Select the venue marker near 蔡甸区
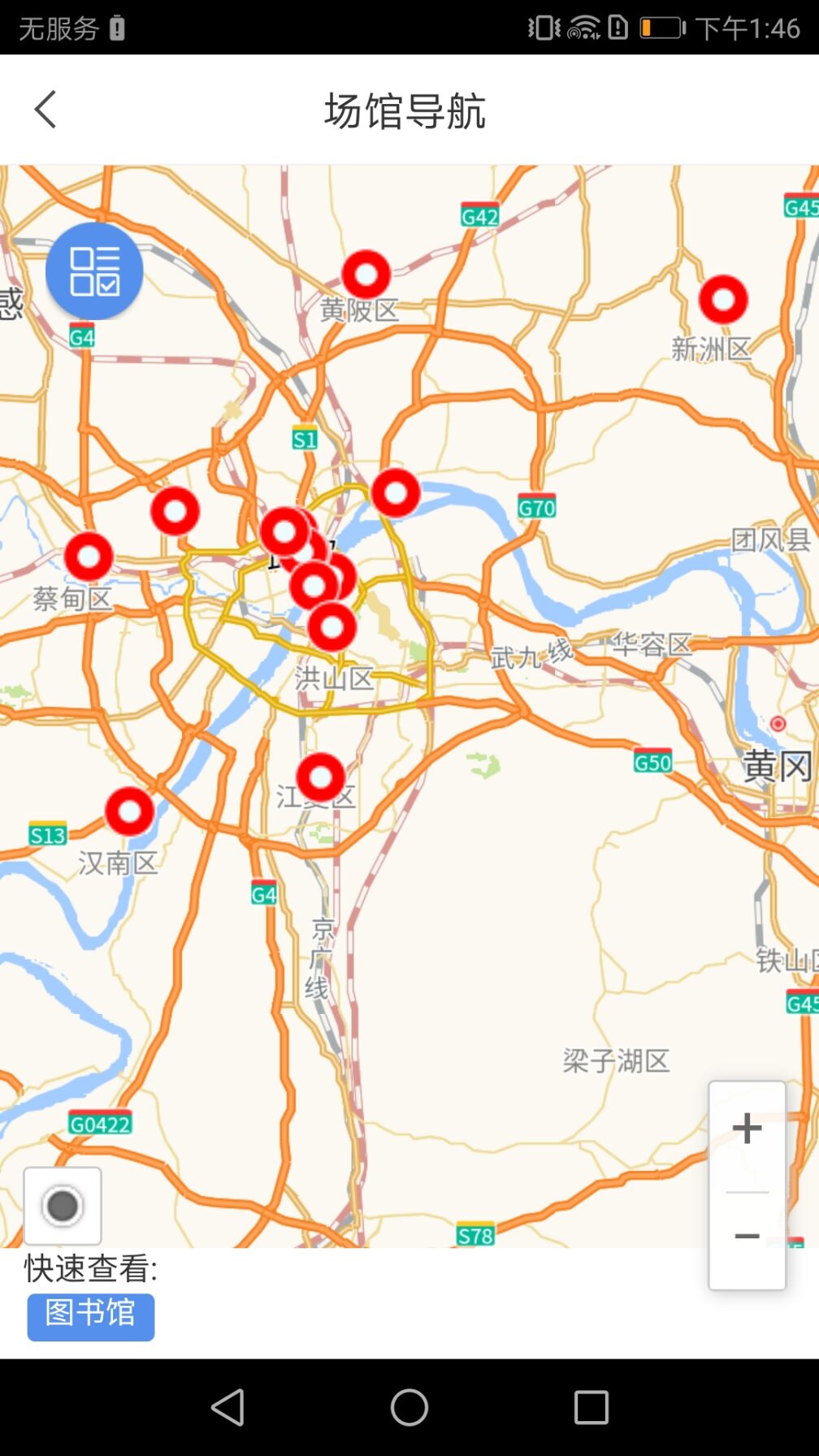Image resolution: width=819 pixels, height=1456 pixels. (89, 557)
